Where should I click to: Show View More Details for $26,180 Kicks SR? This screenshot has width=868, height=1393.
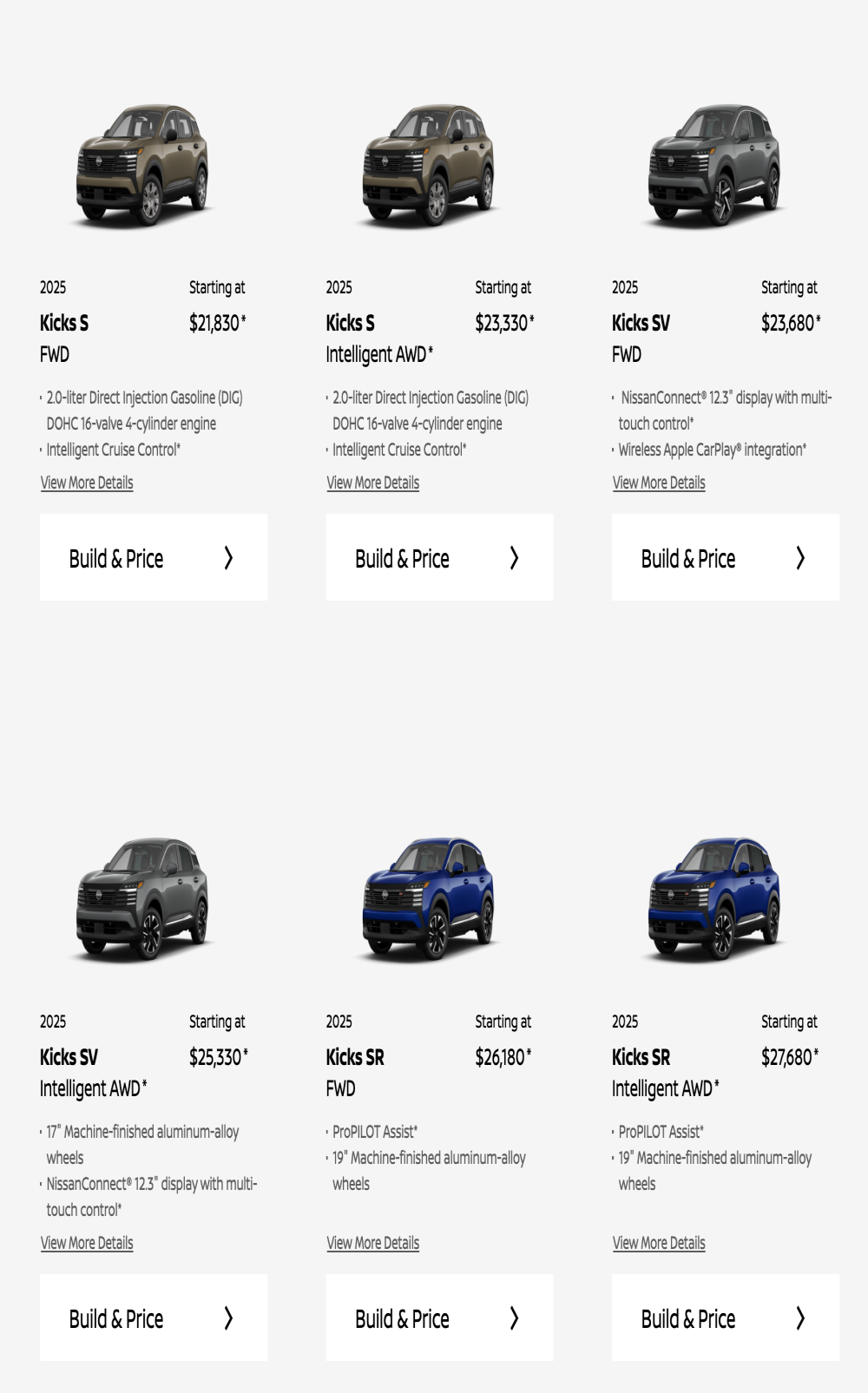click(x=373, y=1243)
